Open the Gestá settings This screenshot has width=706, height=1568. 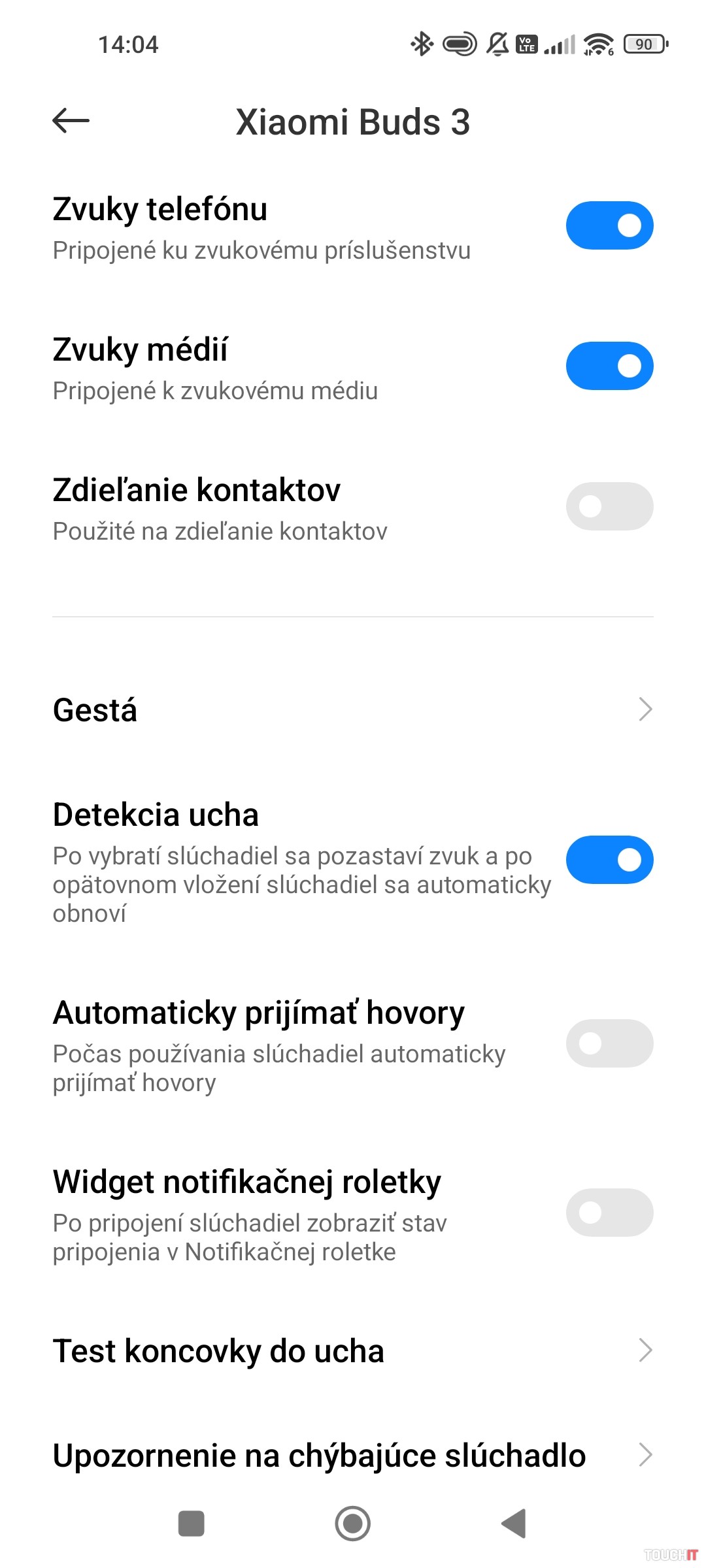click(353, 710)
